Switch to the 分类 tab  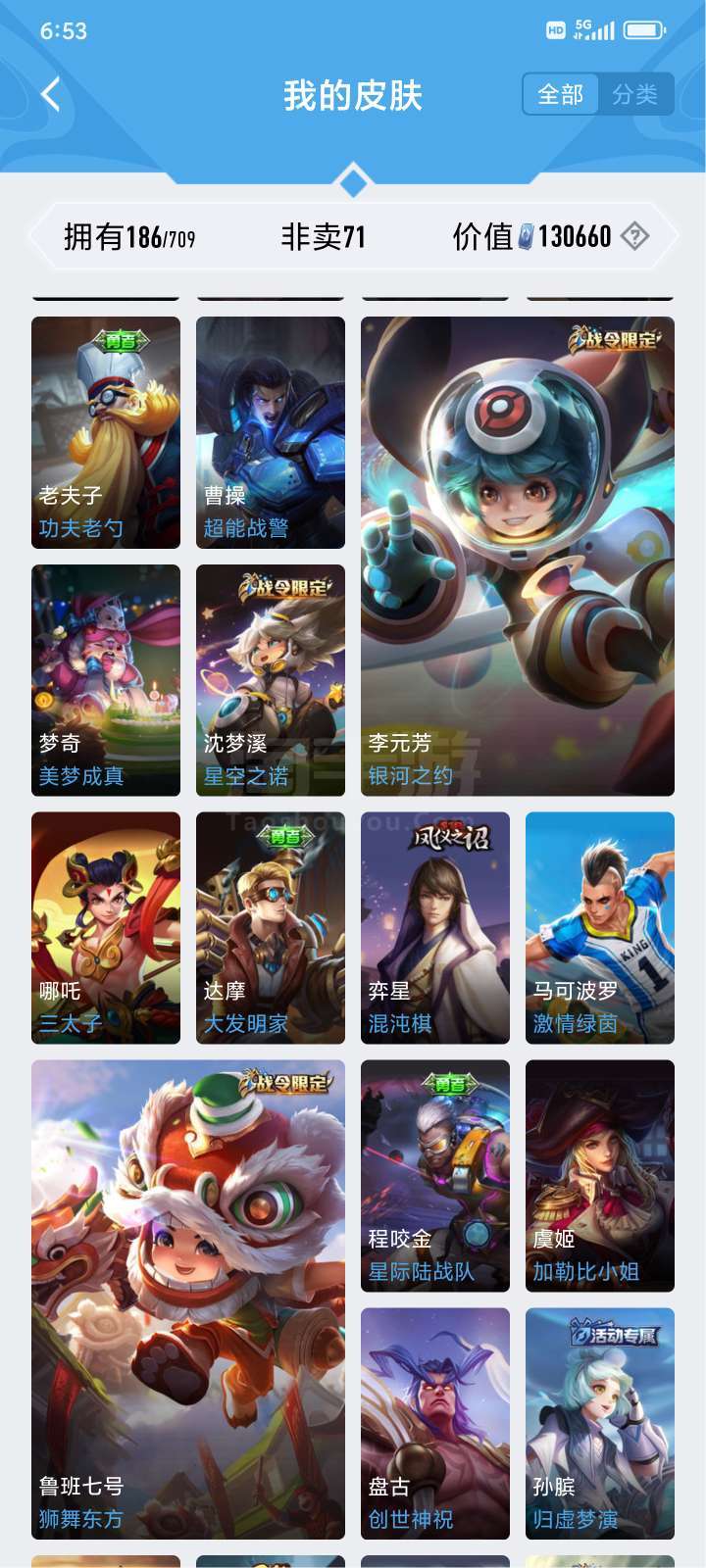pos(635,95)
